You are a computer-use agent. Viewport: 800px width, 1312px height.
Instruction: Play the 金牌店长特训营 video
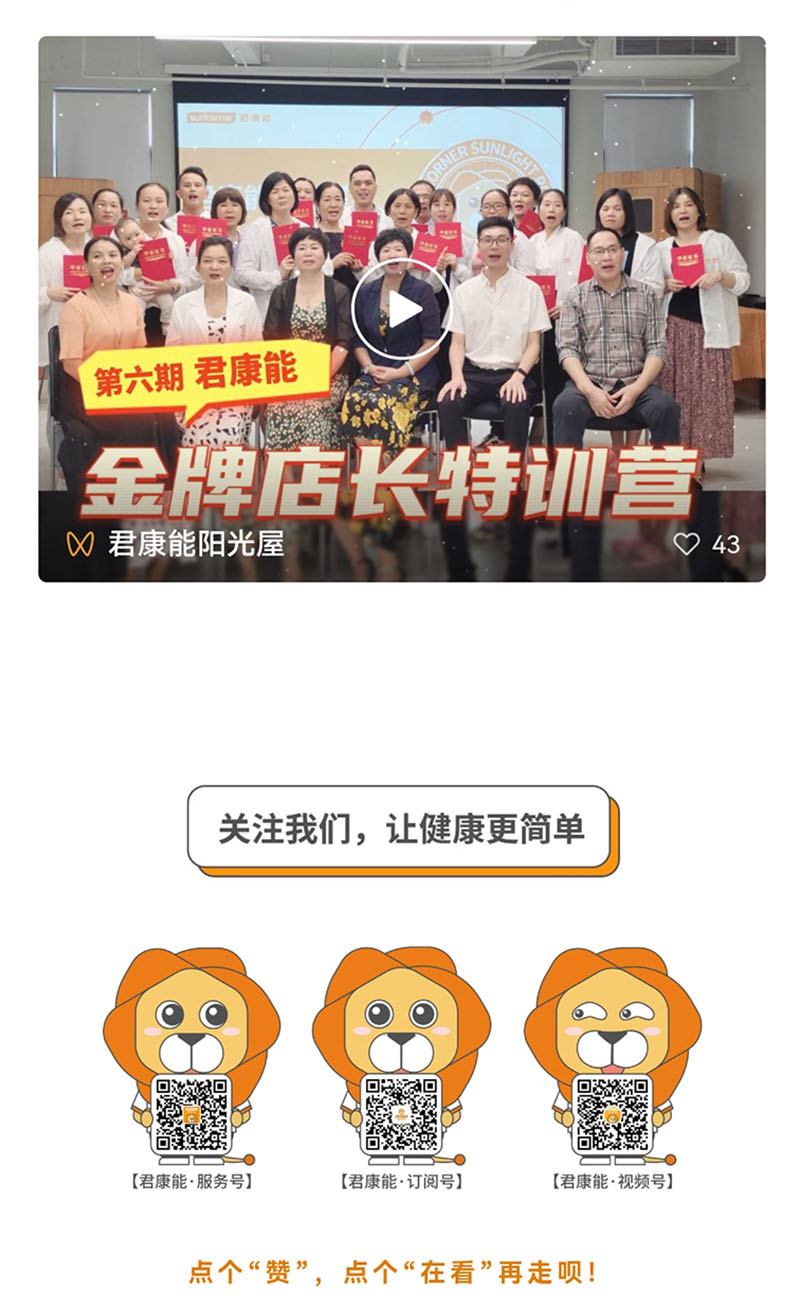pyautogui.click(x=402, y=311)
